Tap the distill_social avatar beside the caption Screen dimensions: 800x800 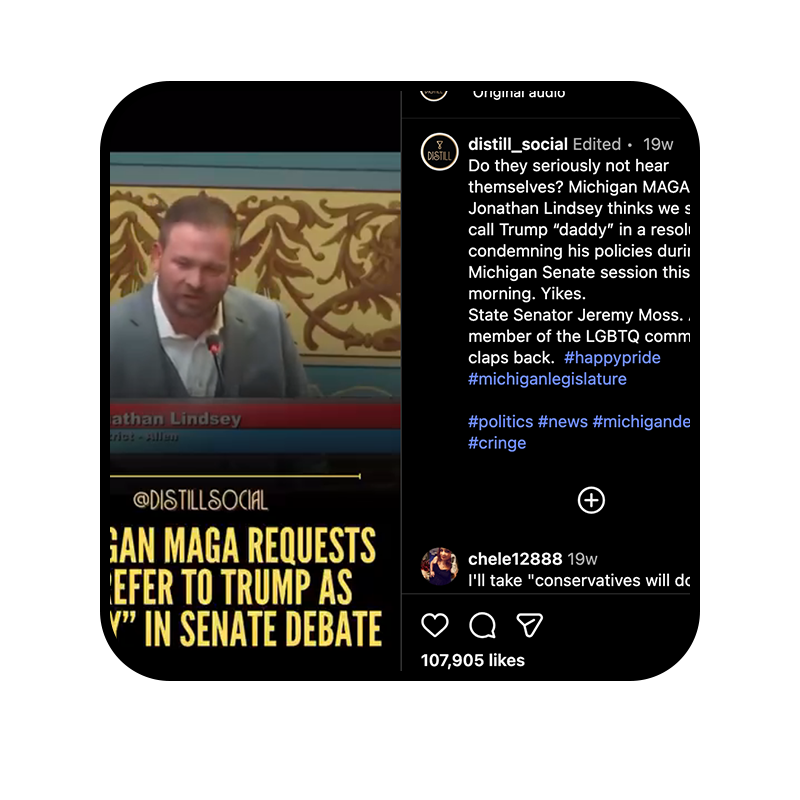[x=439, y=152]
